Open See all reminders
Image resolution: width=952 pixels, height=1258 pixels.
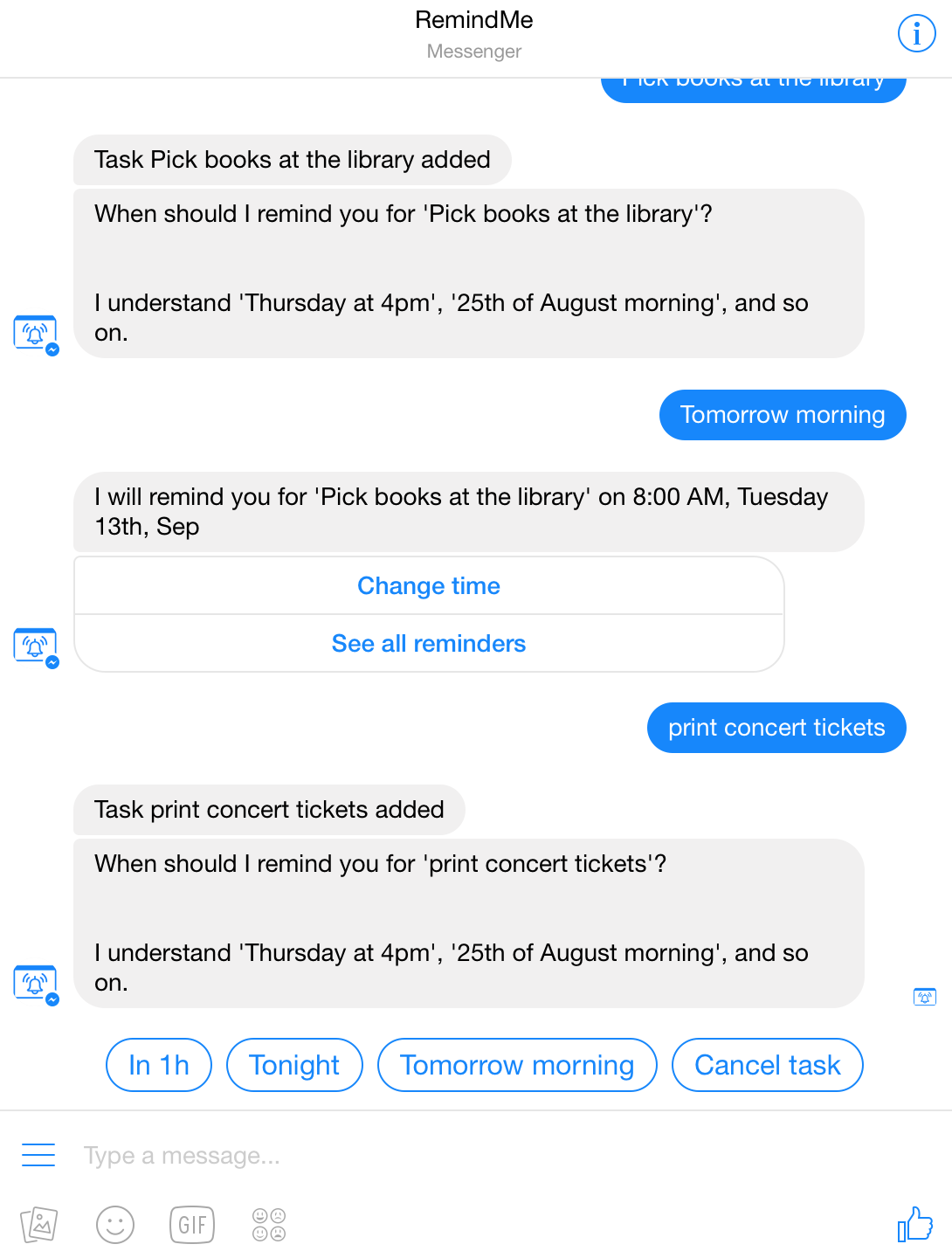(429, 644)
